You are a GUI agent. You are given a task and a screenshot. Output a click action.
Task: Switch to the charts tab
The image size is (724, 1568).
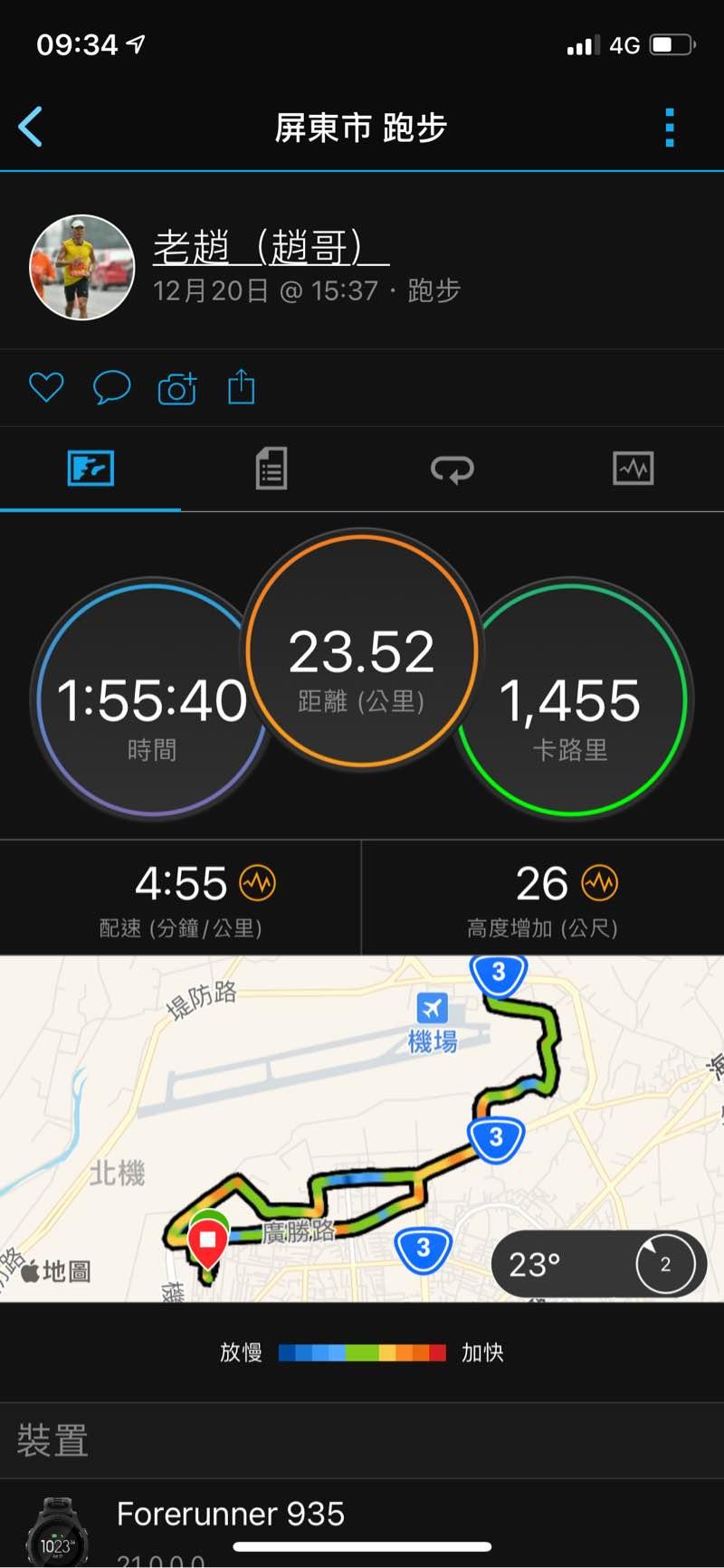(x=633, y=469)
